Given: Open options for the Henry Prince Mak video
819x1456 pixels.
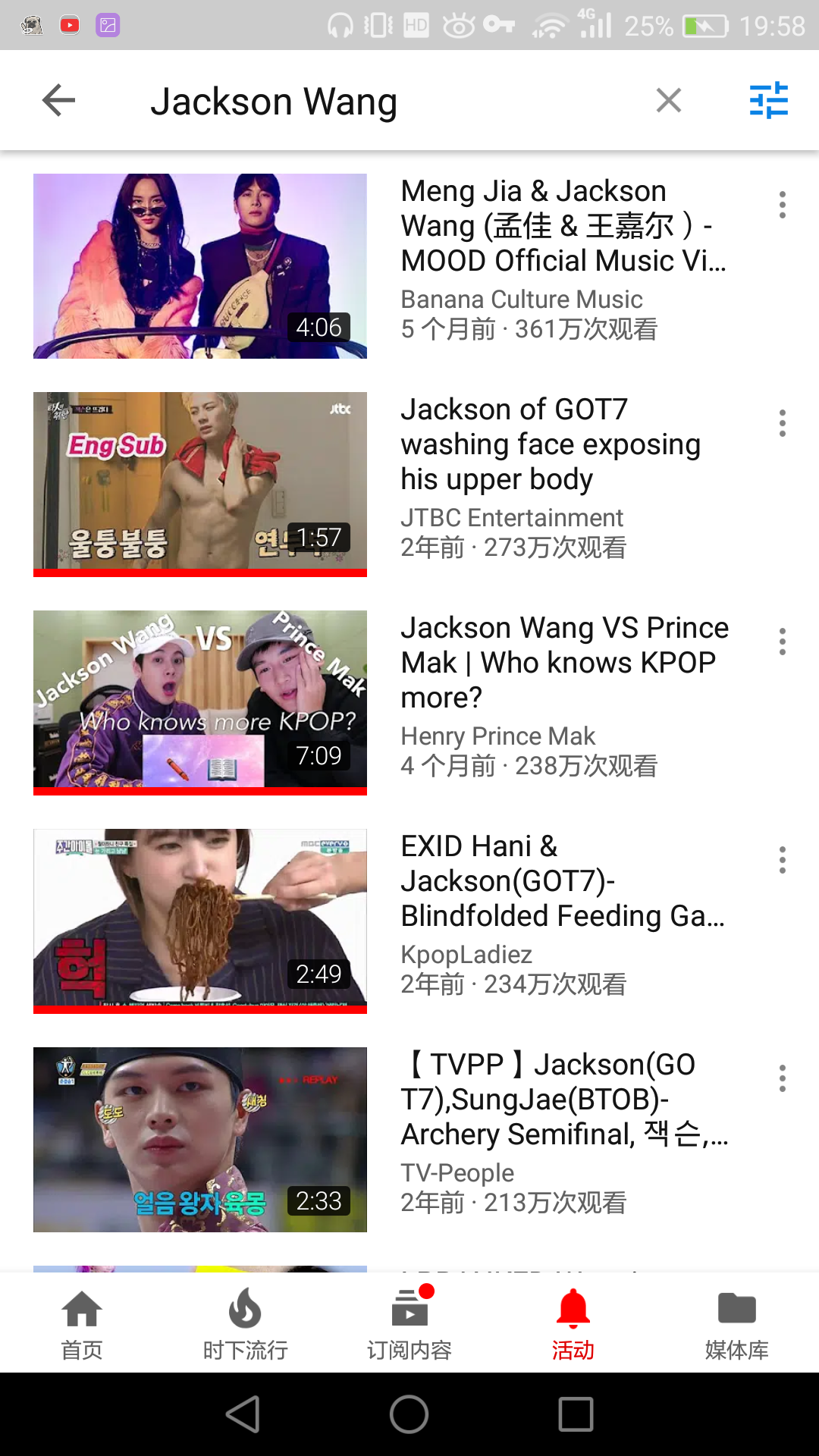Looking at the screenshot, I should tap(782, 642).
